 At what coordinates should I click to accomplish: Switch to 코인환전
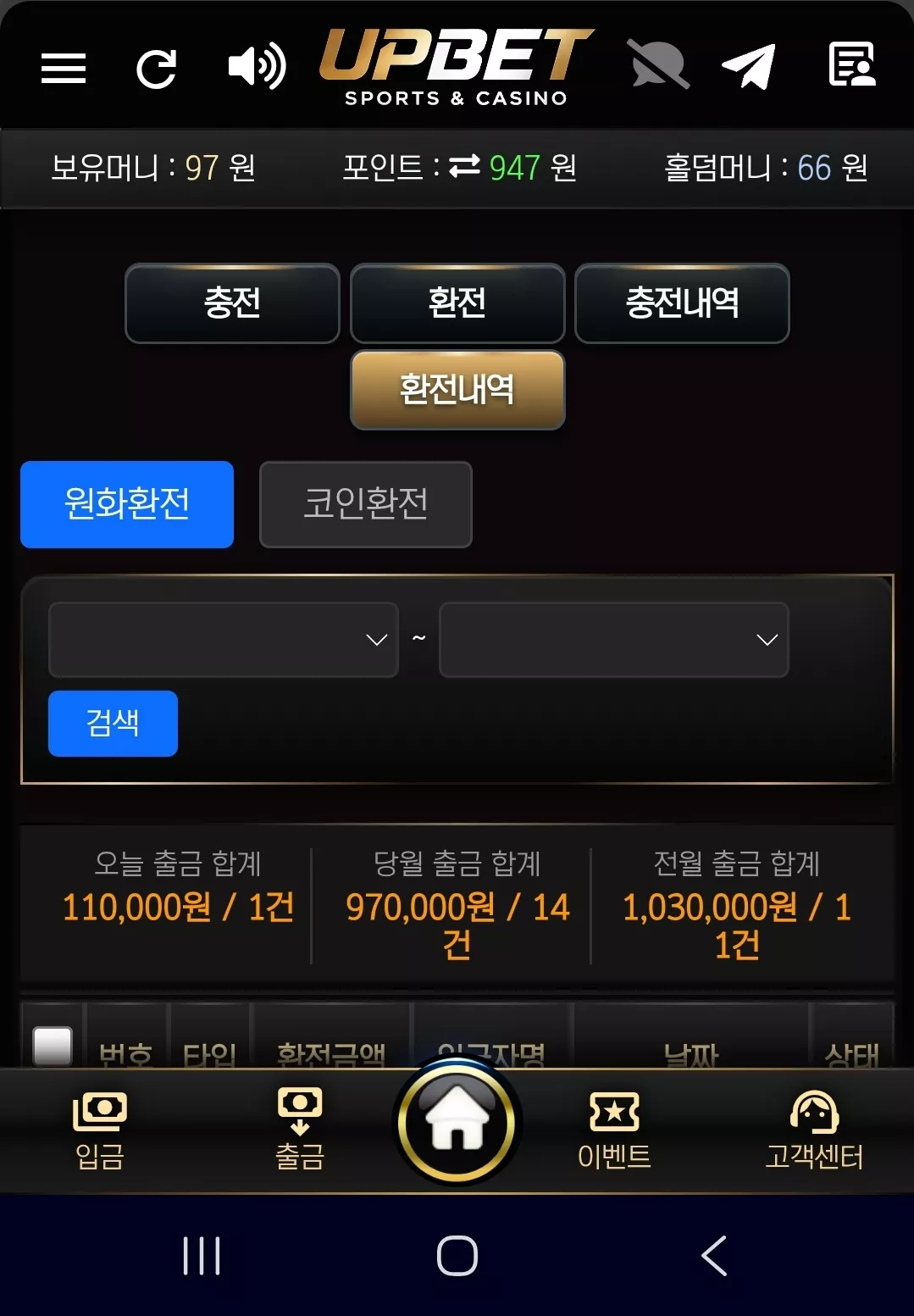coord(366,504)
